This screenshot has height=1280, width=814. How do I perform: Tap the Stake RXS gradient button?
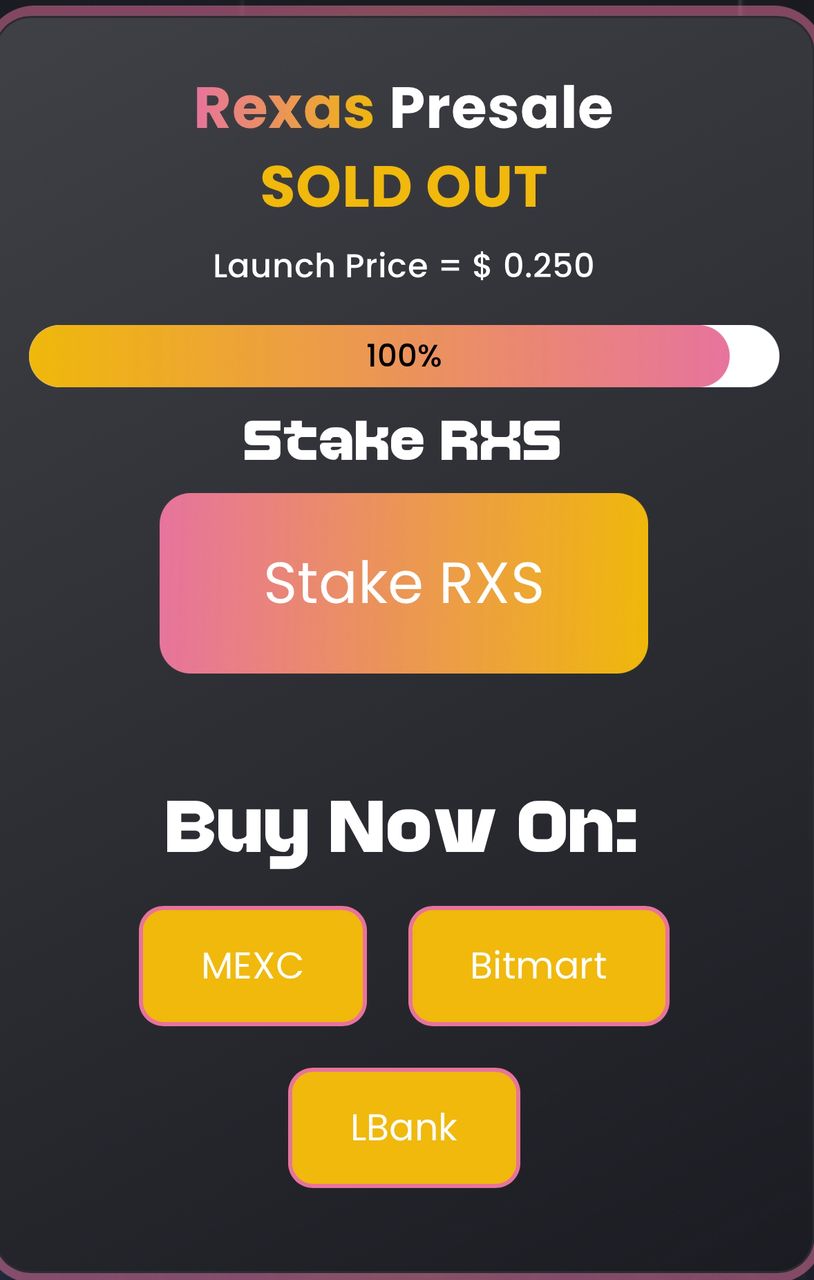tap(403, 583)
